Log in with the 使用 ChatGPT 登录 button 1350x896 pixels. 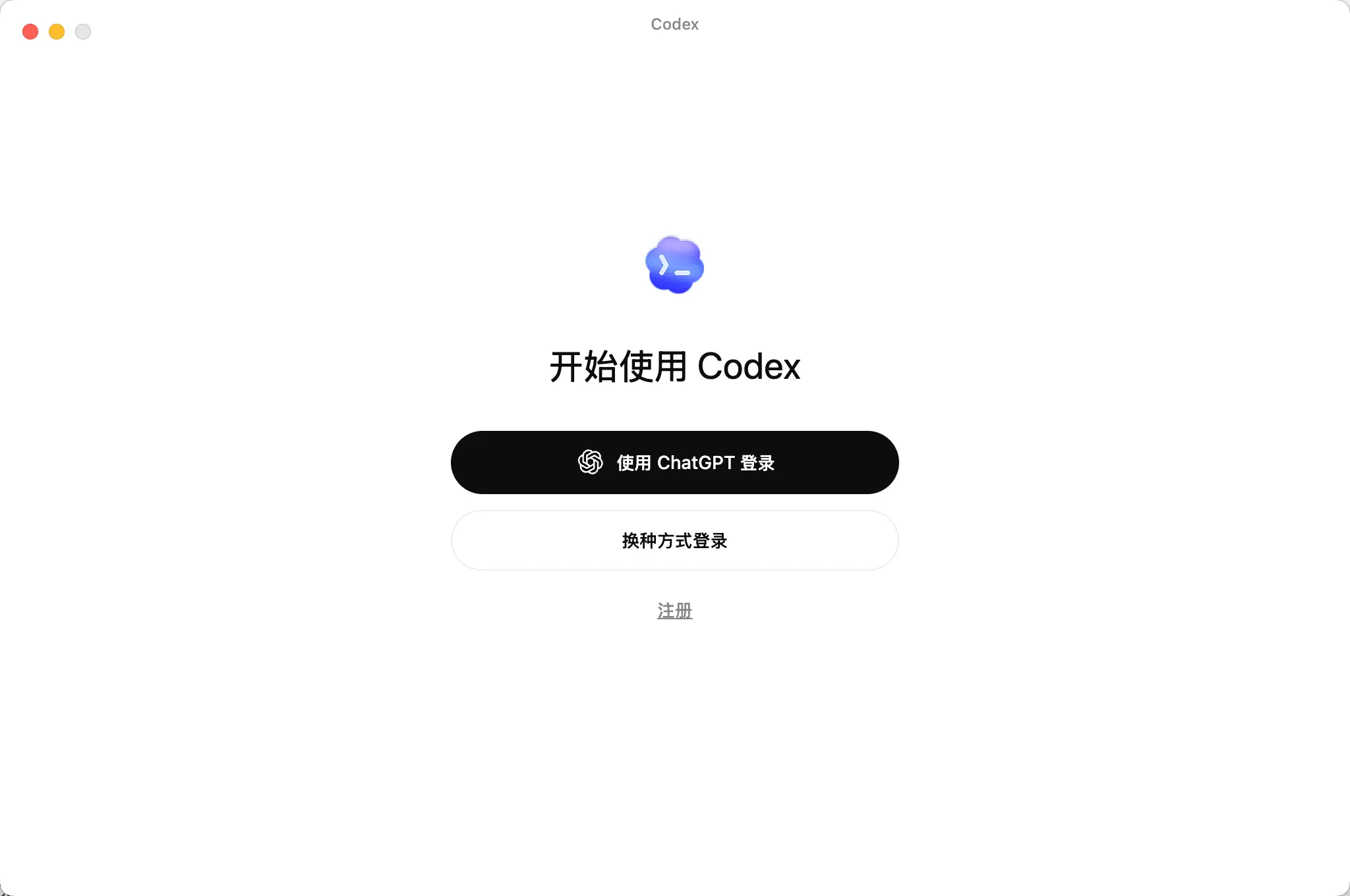[x=674, y=462]
